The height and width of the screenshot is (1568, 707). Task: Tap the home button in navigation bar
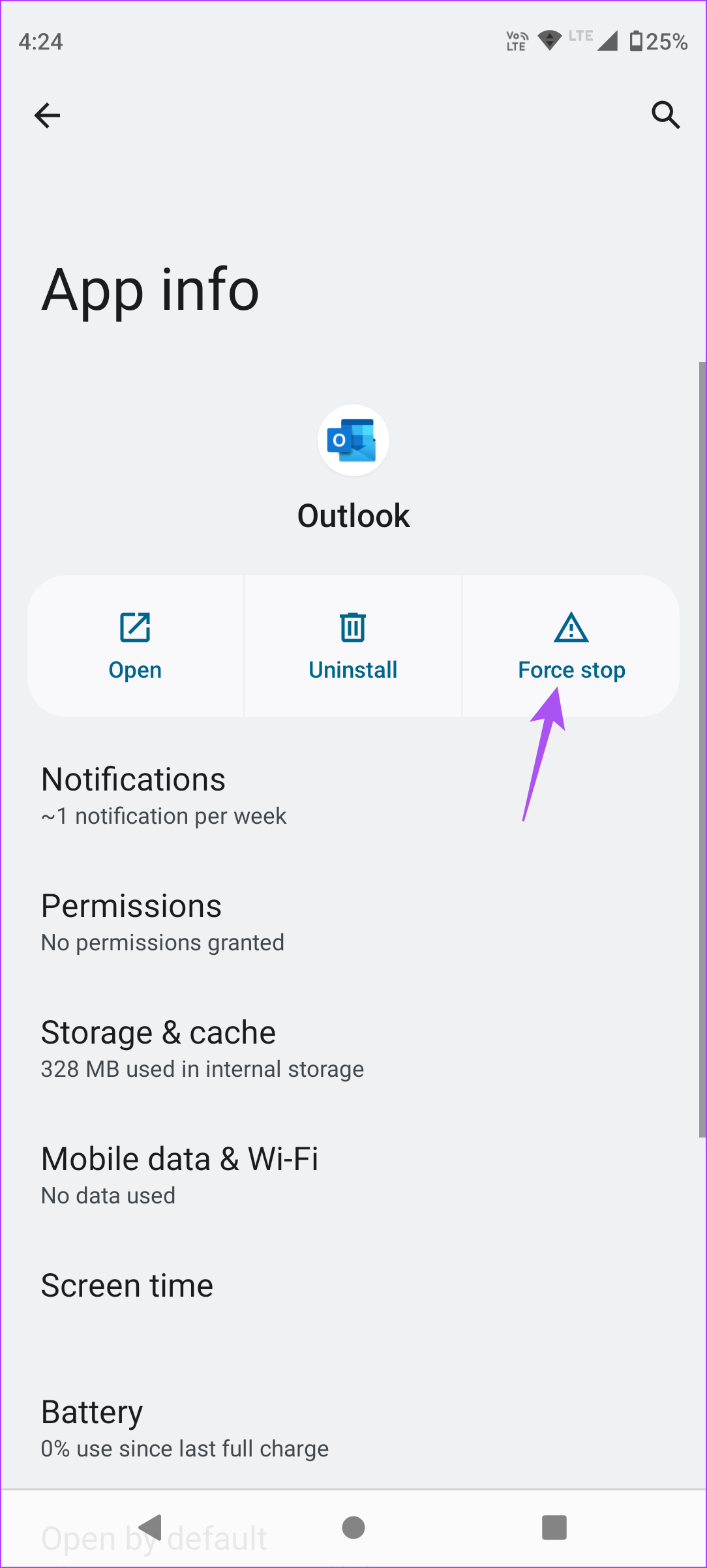(x=353, y=1528)
